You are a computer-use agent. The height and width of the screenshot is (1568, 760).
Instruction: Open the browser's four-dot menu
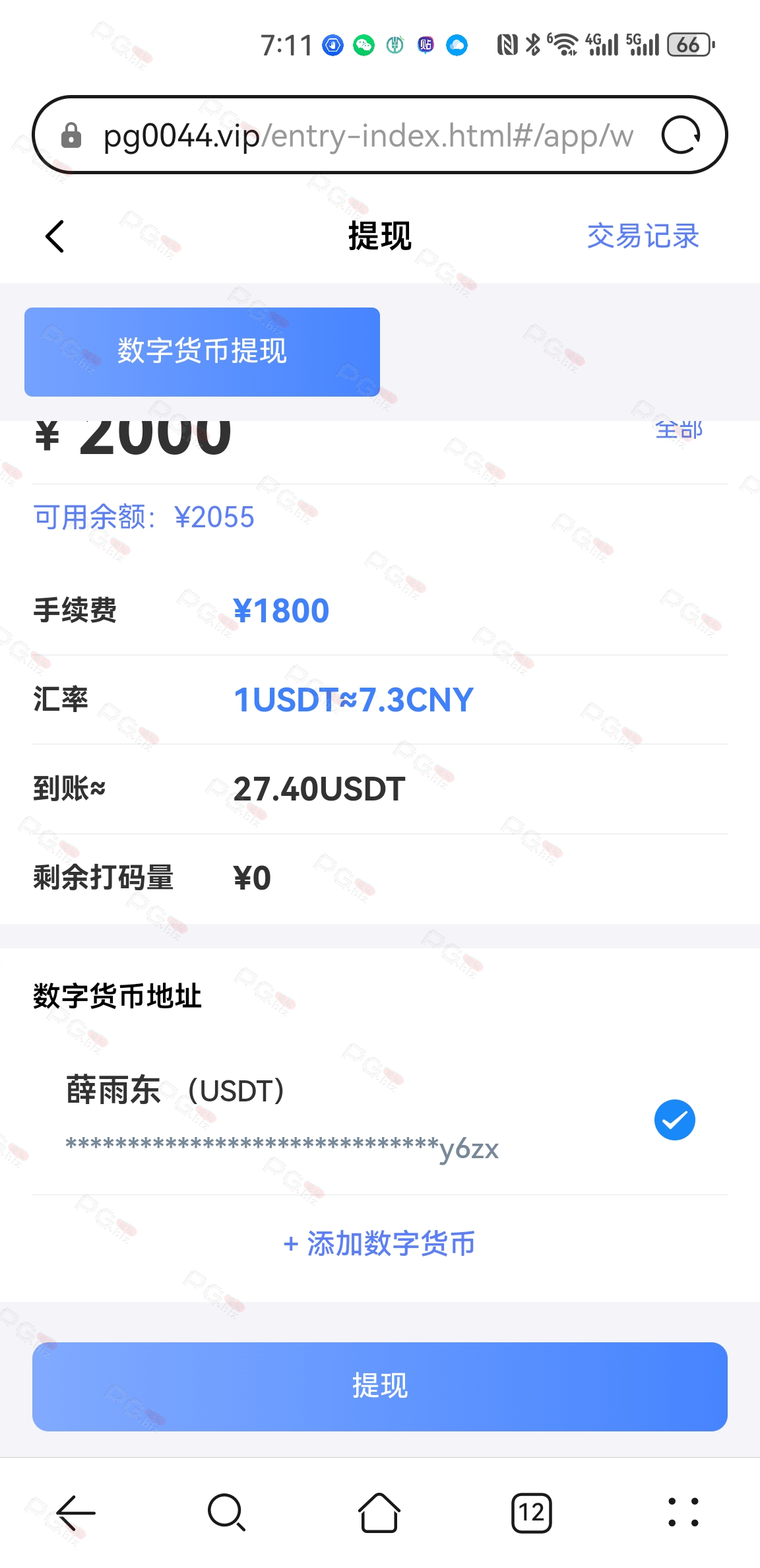tap(683, 1513)
